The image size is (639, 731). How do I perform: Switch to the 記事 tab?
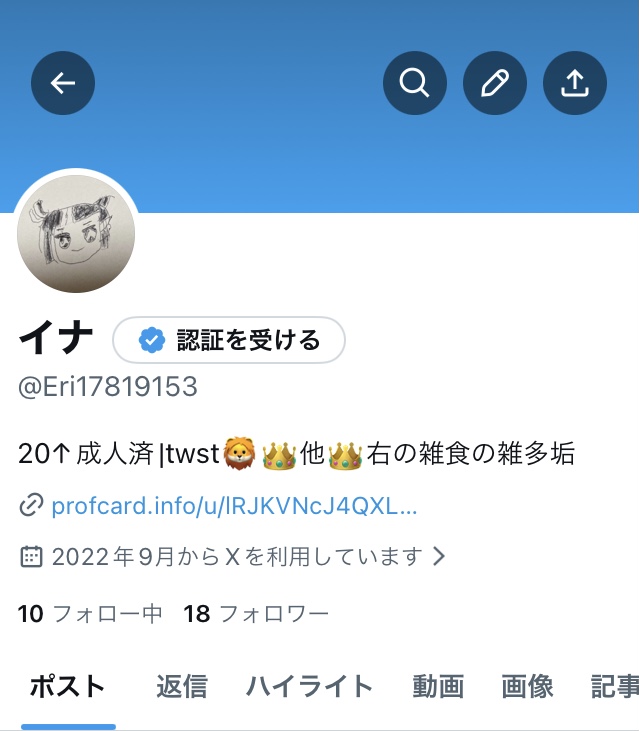click(x=614, y=686)
